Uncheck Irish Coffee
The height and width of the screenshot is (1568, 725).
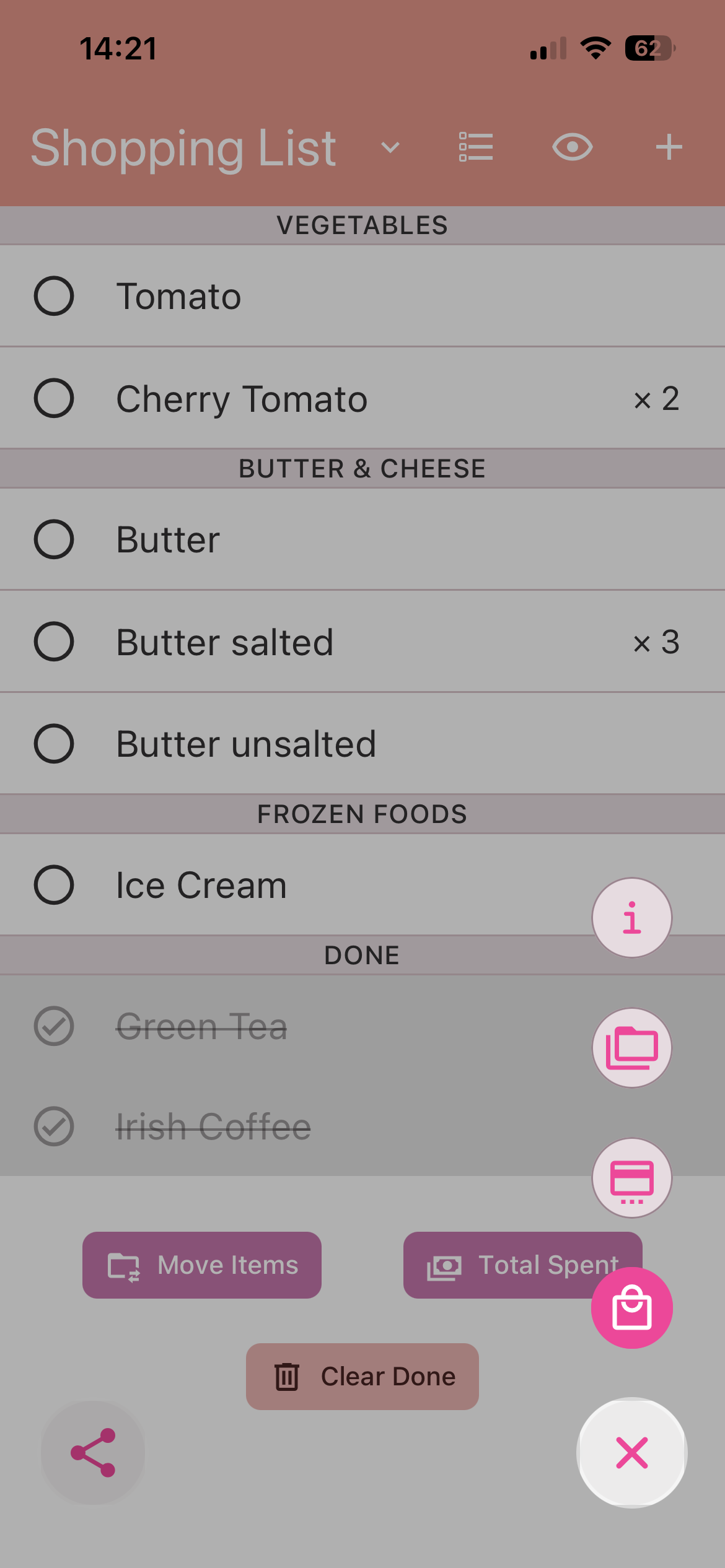[x=54, y=1126]
